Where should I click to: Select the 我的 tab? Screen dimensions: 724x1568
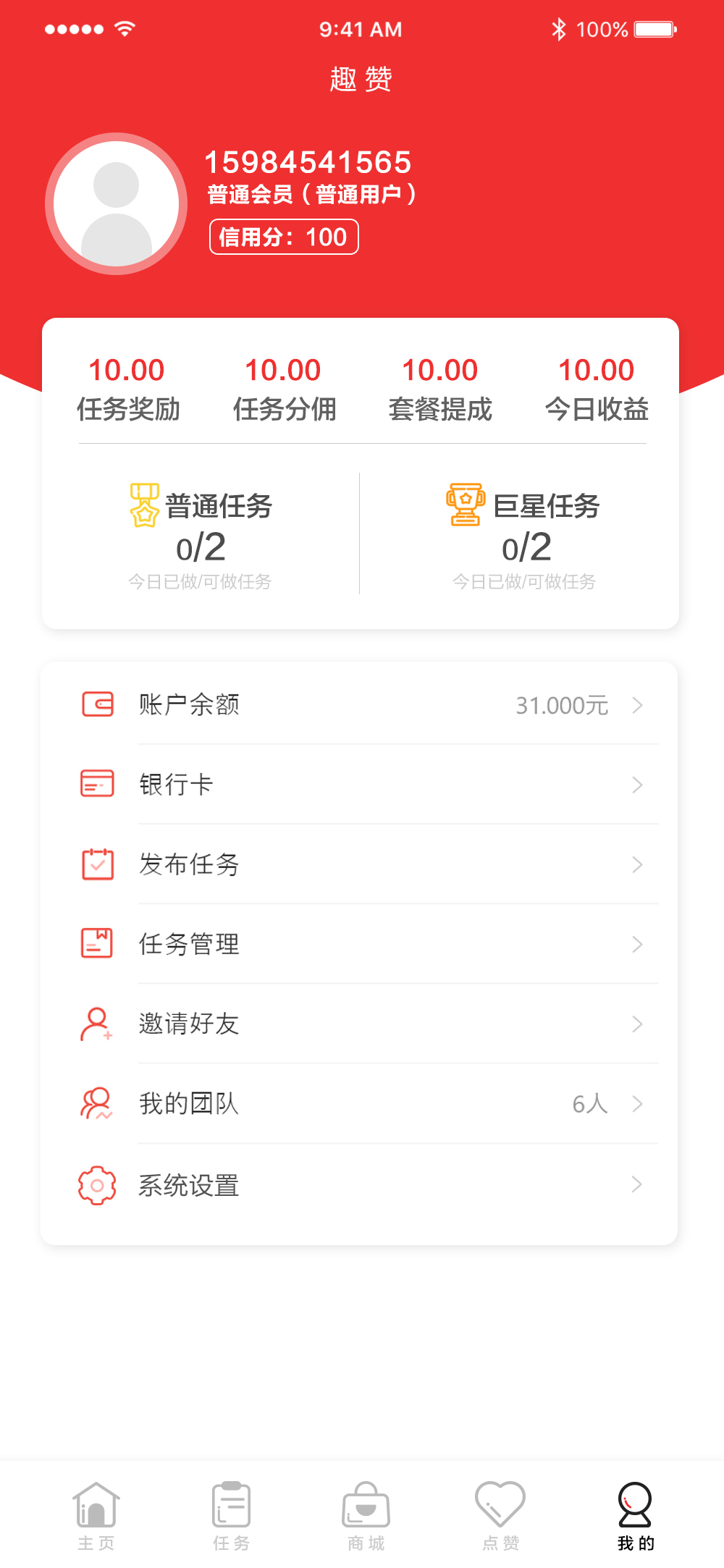coord(636,1515)
